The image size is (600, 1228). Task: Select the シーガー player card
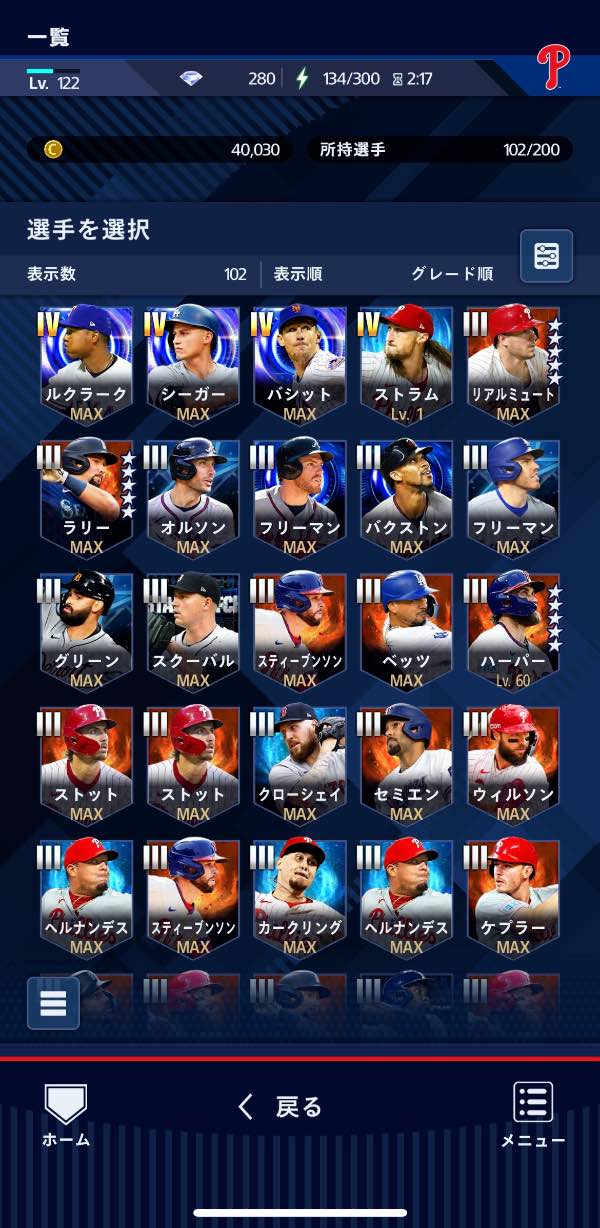(x=193, y=364)
